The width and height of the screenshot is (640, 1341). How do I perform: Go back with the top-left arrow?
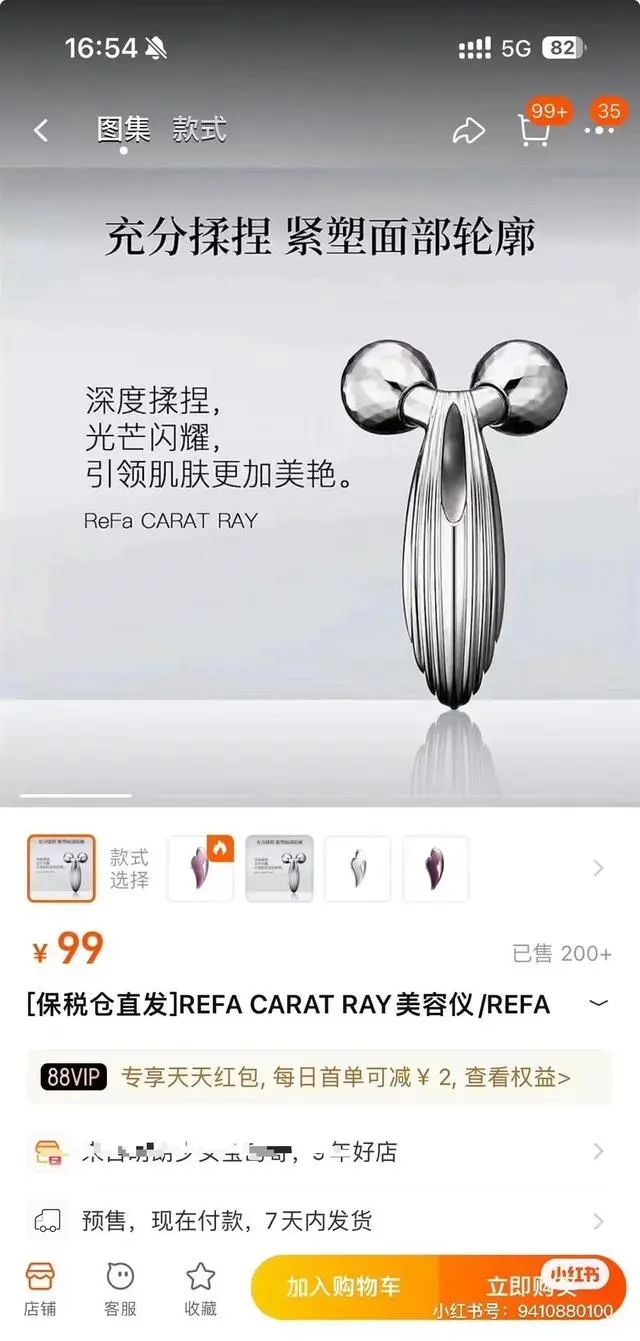pos(41,130)
